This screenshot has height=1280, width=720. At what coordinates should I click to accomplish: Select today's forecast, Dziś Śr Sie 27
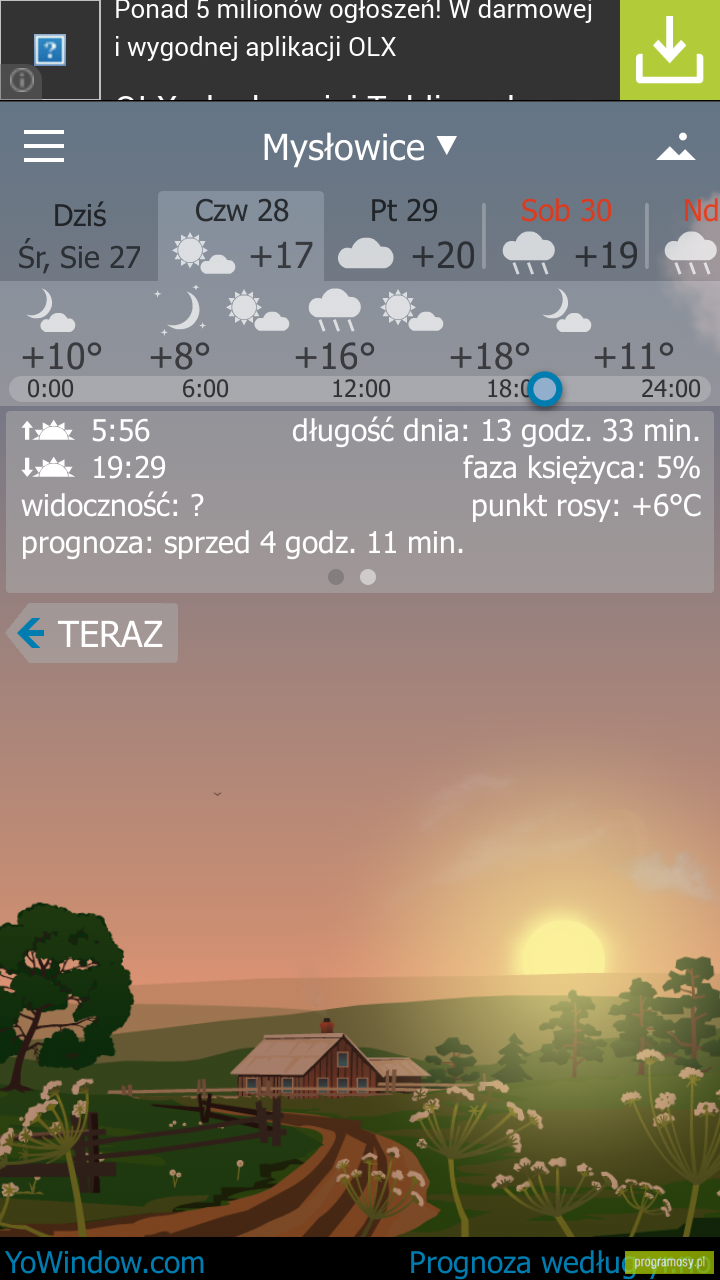pos(79,236)
